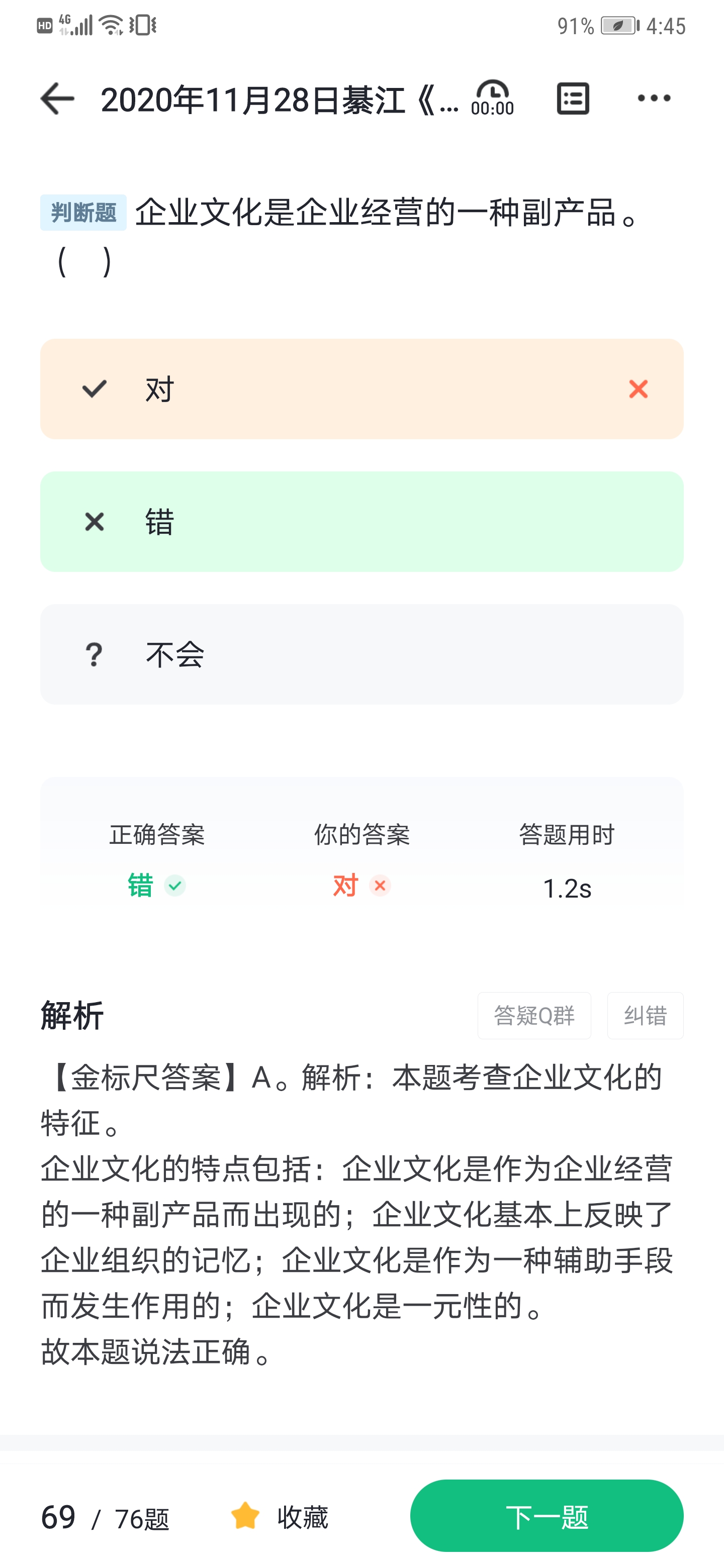724x1568 pixels.
Task: Open the three-dot overflow menu
Action: point(654,98)
